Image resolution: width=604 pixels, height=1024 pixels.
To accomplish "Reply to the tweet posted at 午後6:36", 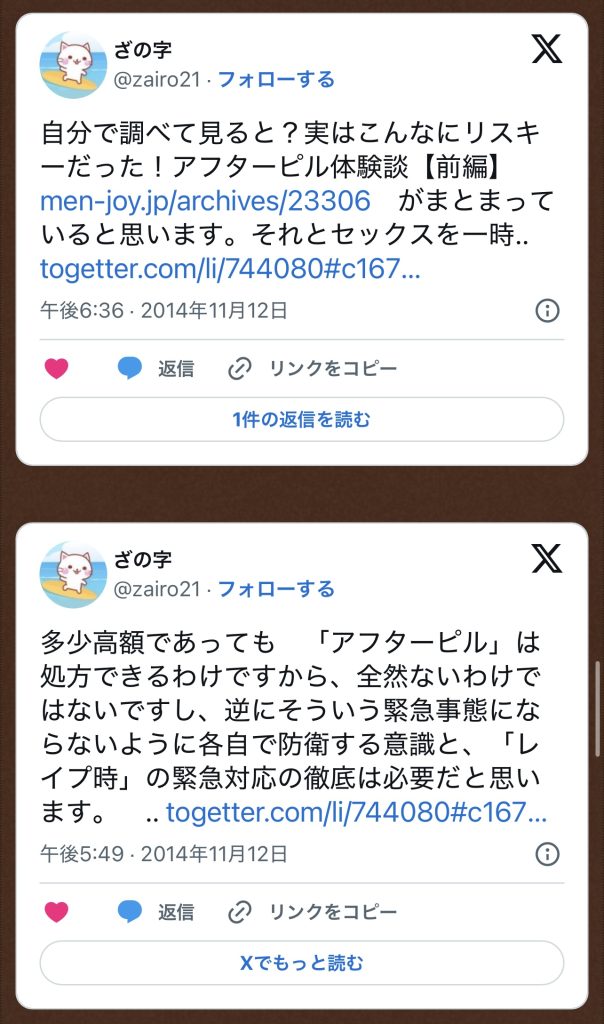I will tap(156, 369).
